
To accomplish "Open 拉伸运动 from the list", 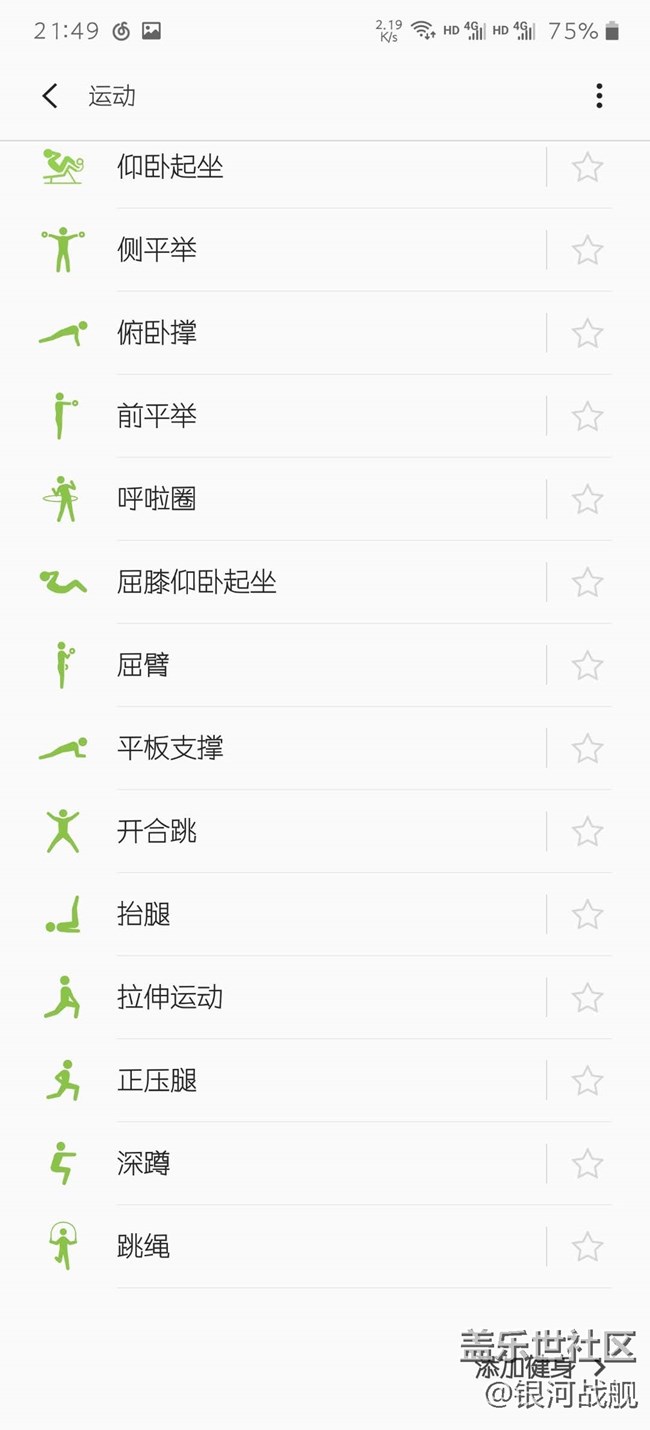I will [170, 997].
